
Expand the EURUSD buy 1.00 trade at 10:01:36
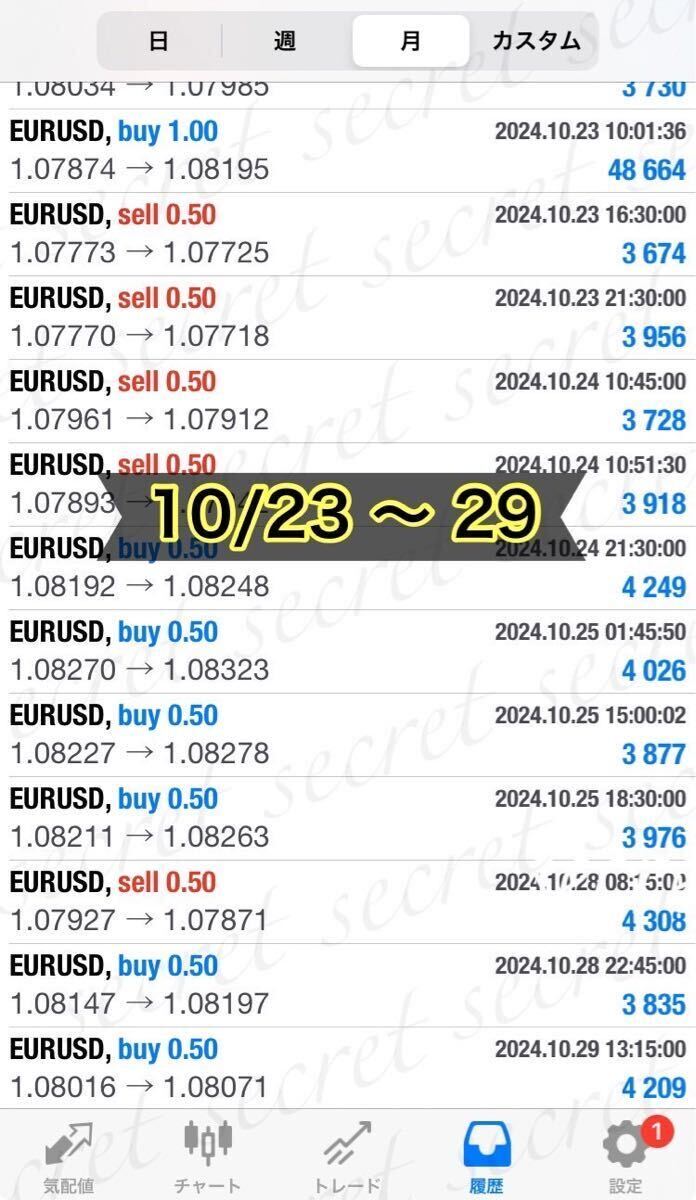click(x=348, y=151)
